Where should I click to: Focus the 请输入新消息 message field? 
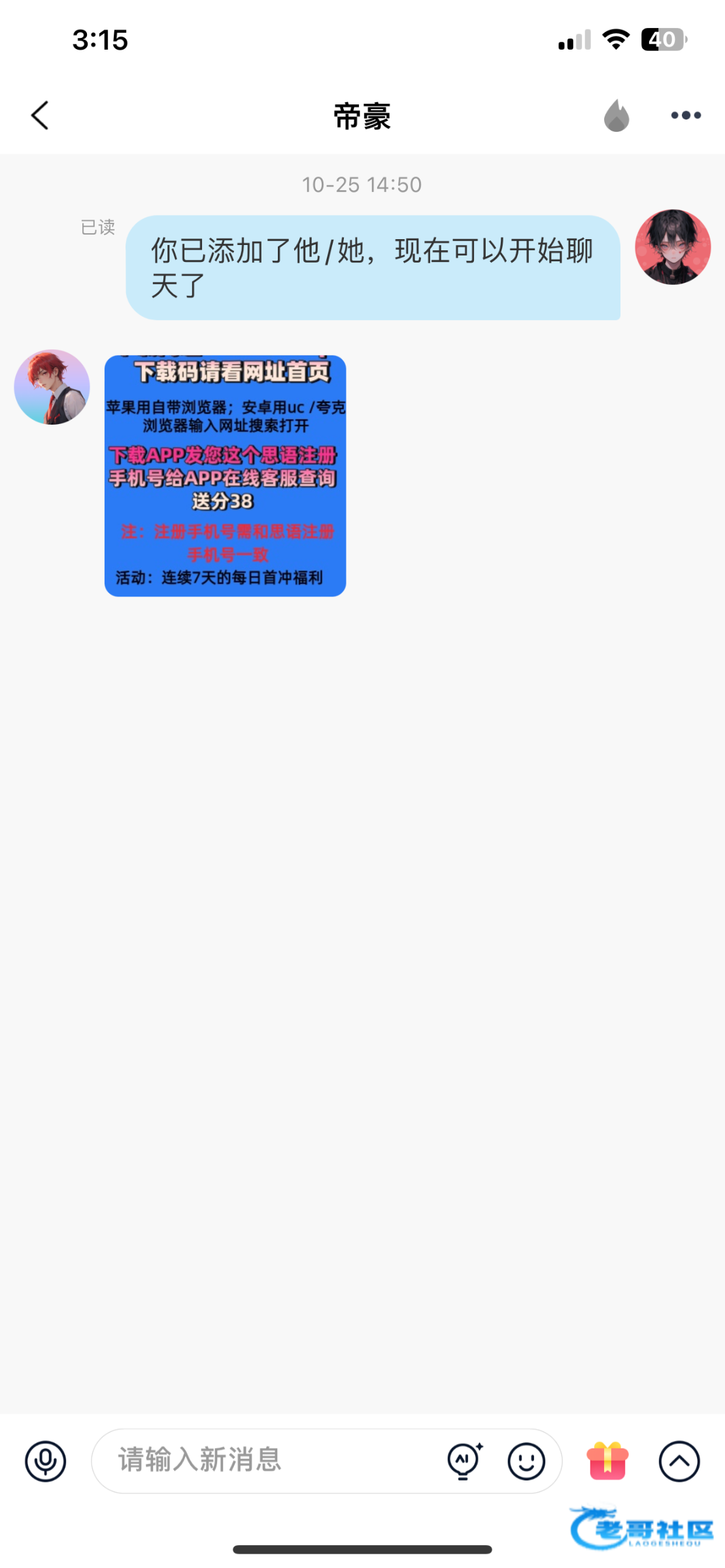click(261, 1460)
